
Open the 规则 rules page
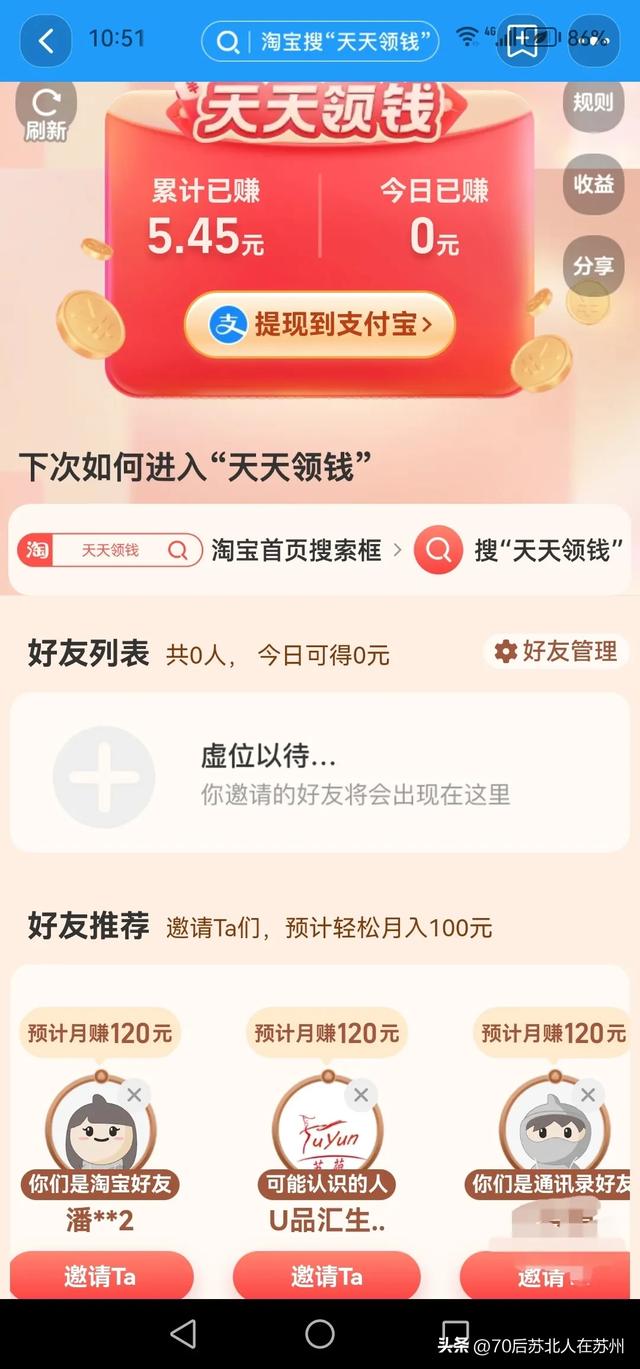coord(593,102)
